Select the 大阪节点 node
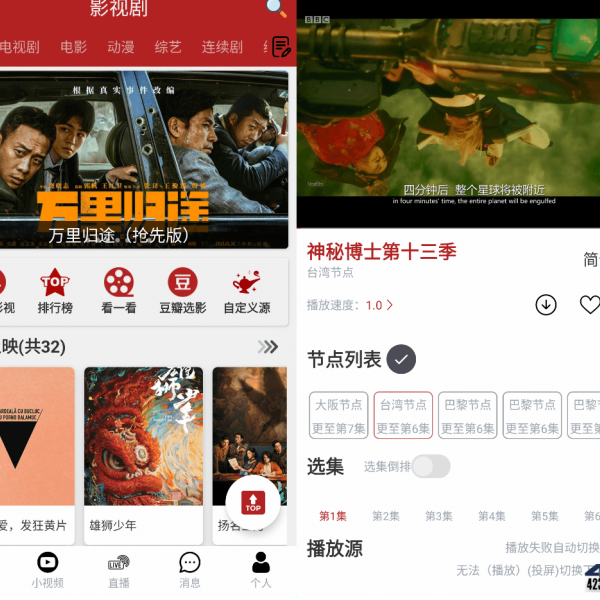The image size is (600, 600). [x=338, y=415]
